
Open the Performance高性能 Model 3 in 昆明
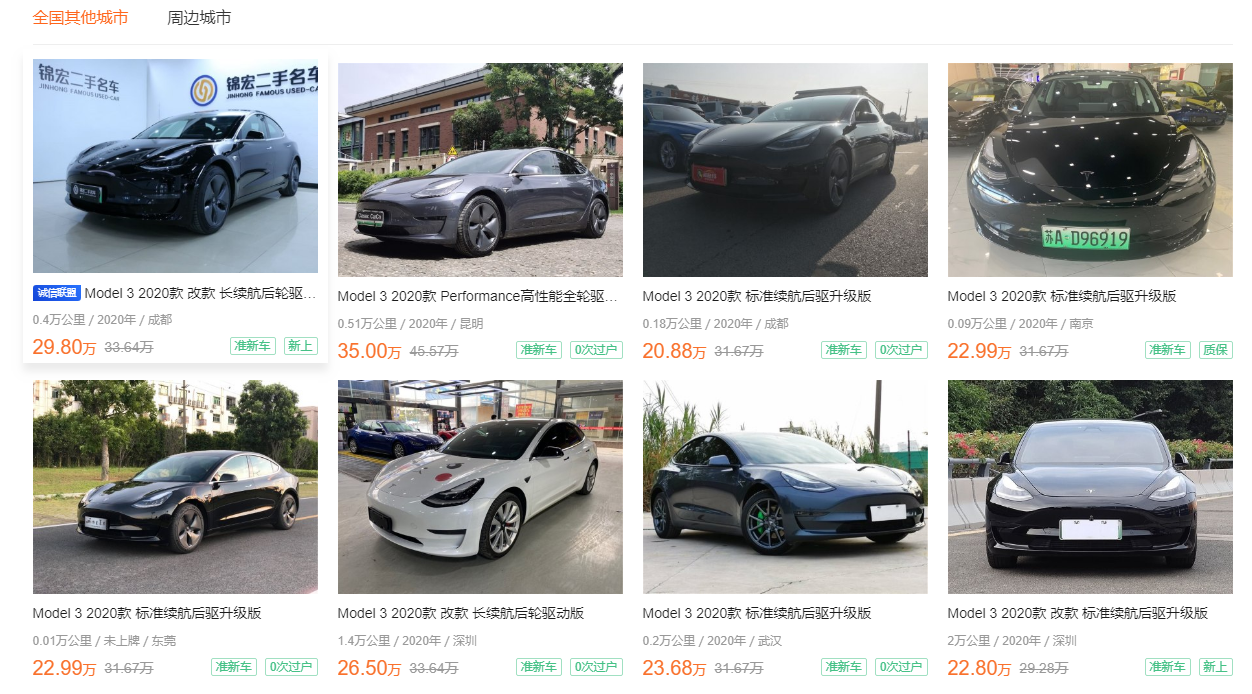click(x=480, y=170)
